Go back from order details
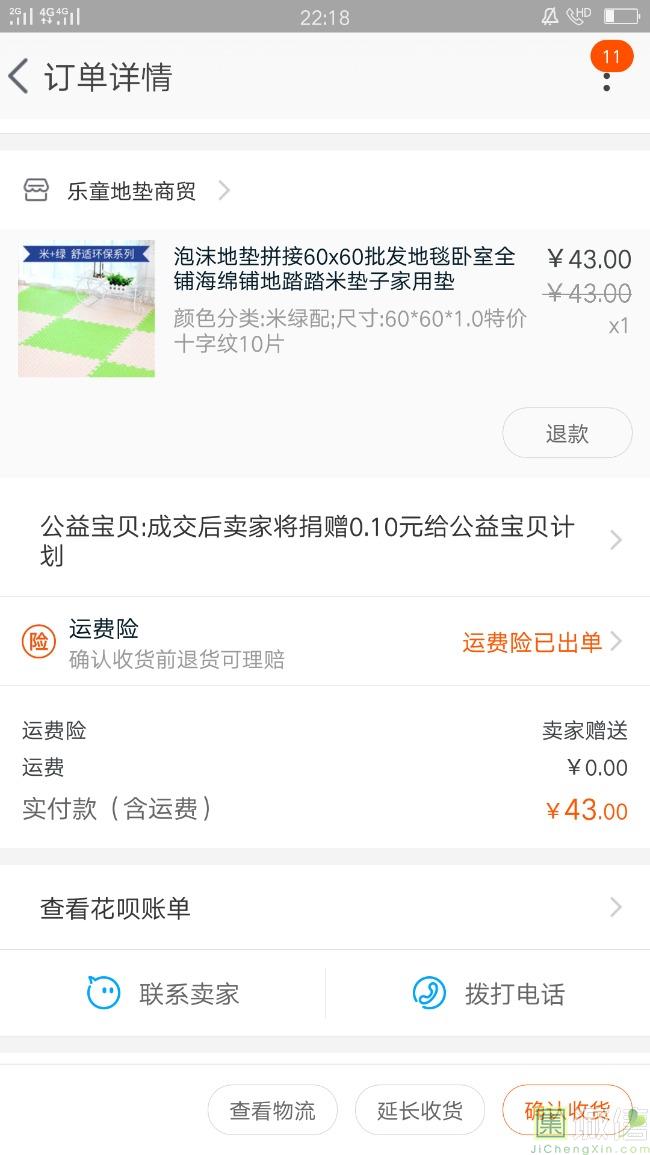Screen dimensions: 650x1155 coord(20,77)
